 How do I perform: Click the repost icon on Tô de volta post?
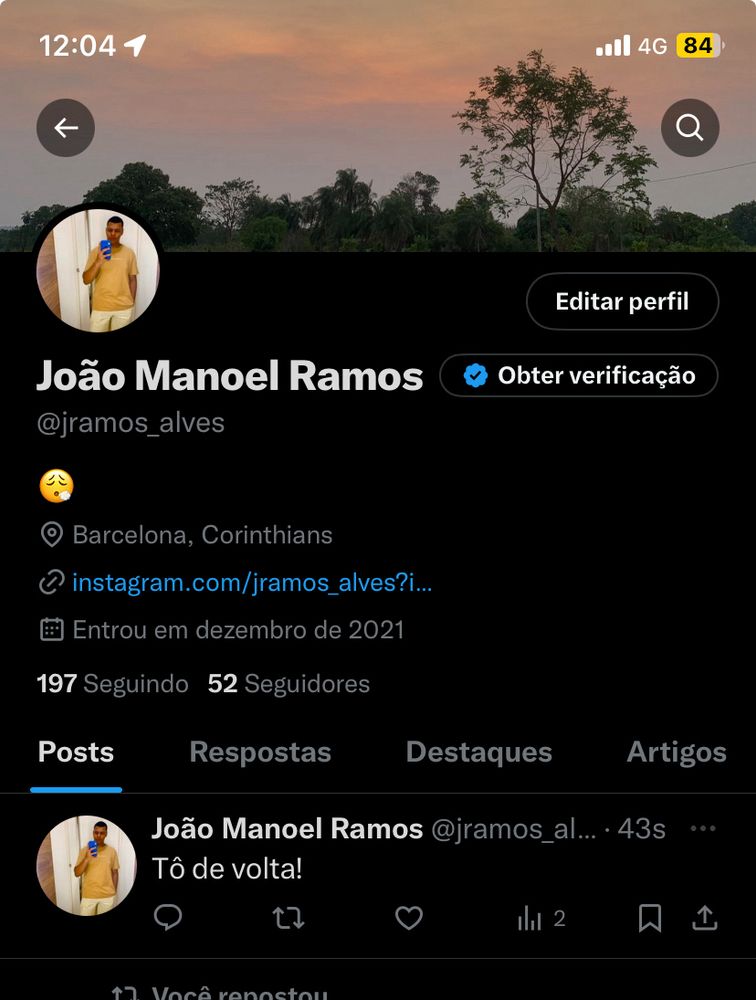click(x=289, y=917)
